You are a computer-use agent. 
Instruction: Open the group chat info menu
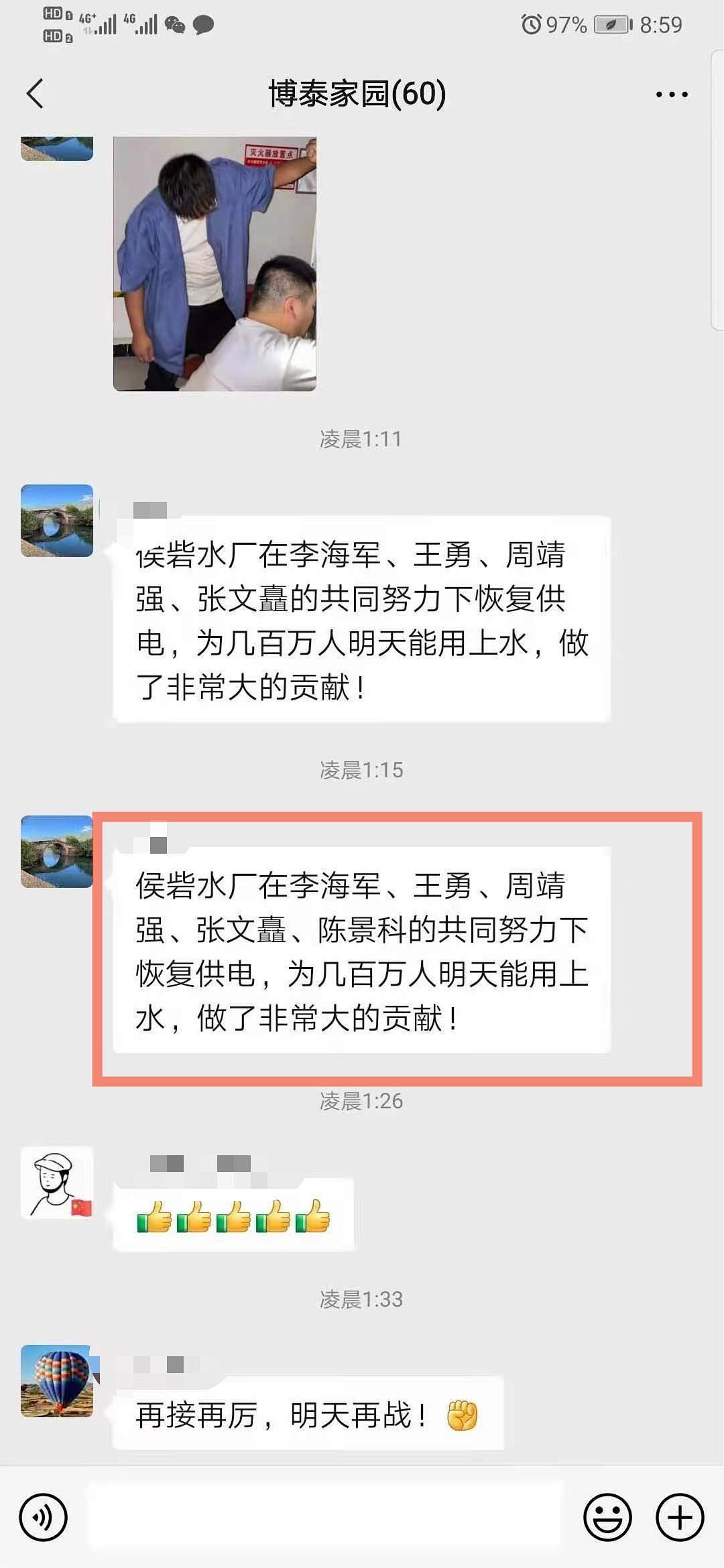click(x=672, y=94)
